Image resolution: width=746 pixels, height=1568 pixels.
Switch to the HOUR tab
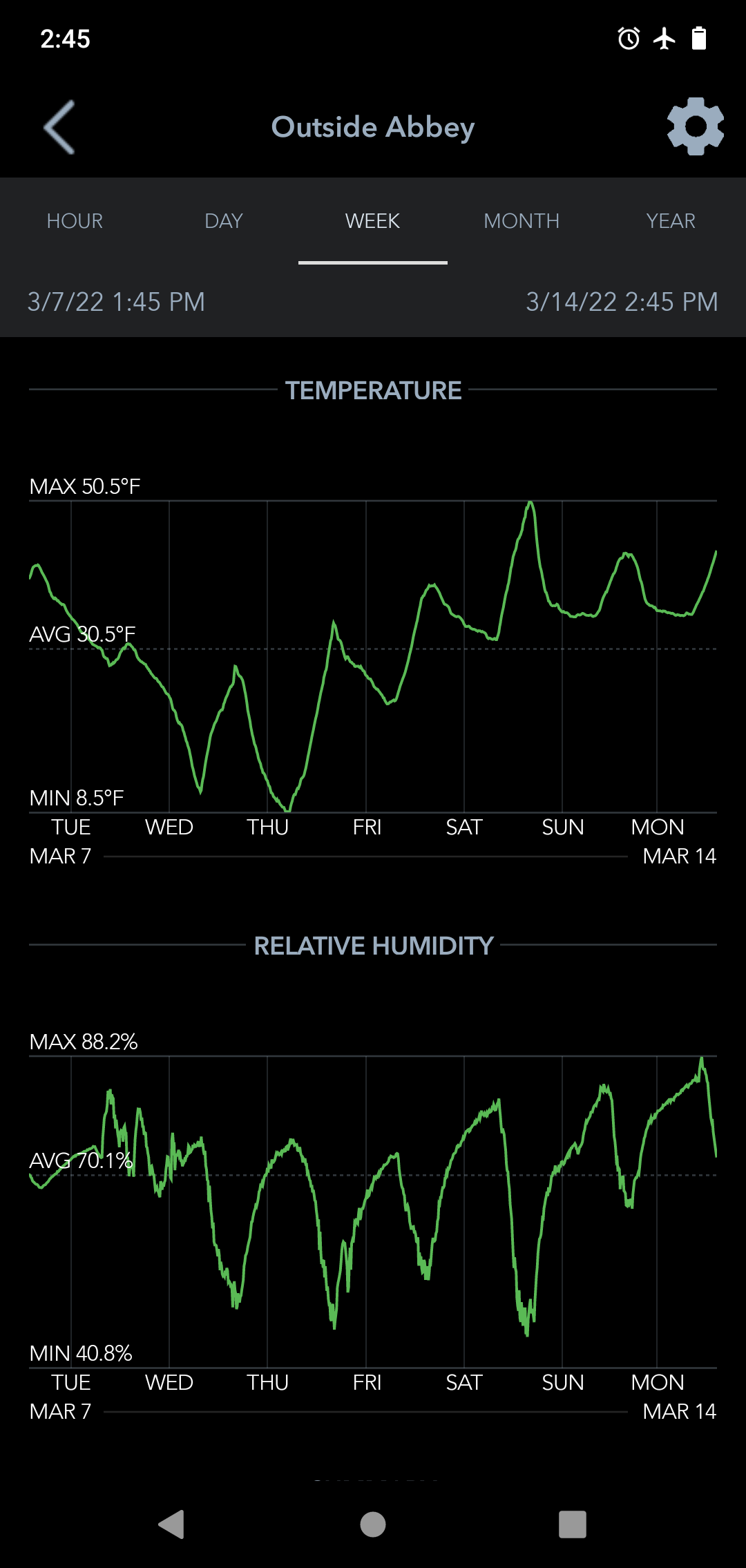click(75, 221)
